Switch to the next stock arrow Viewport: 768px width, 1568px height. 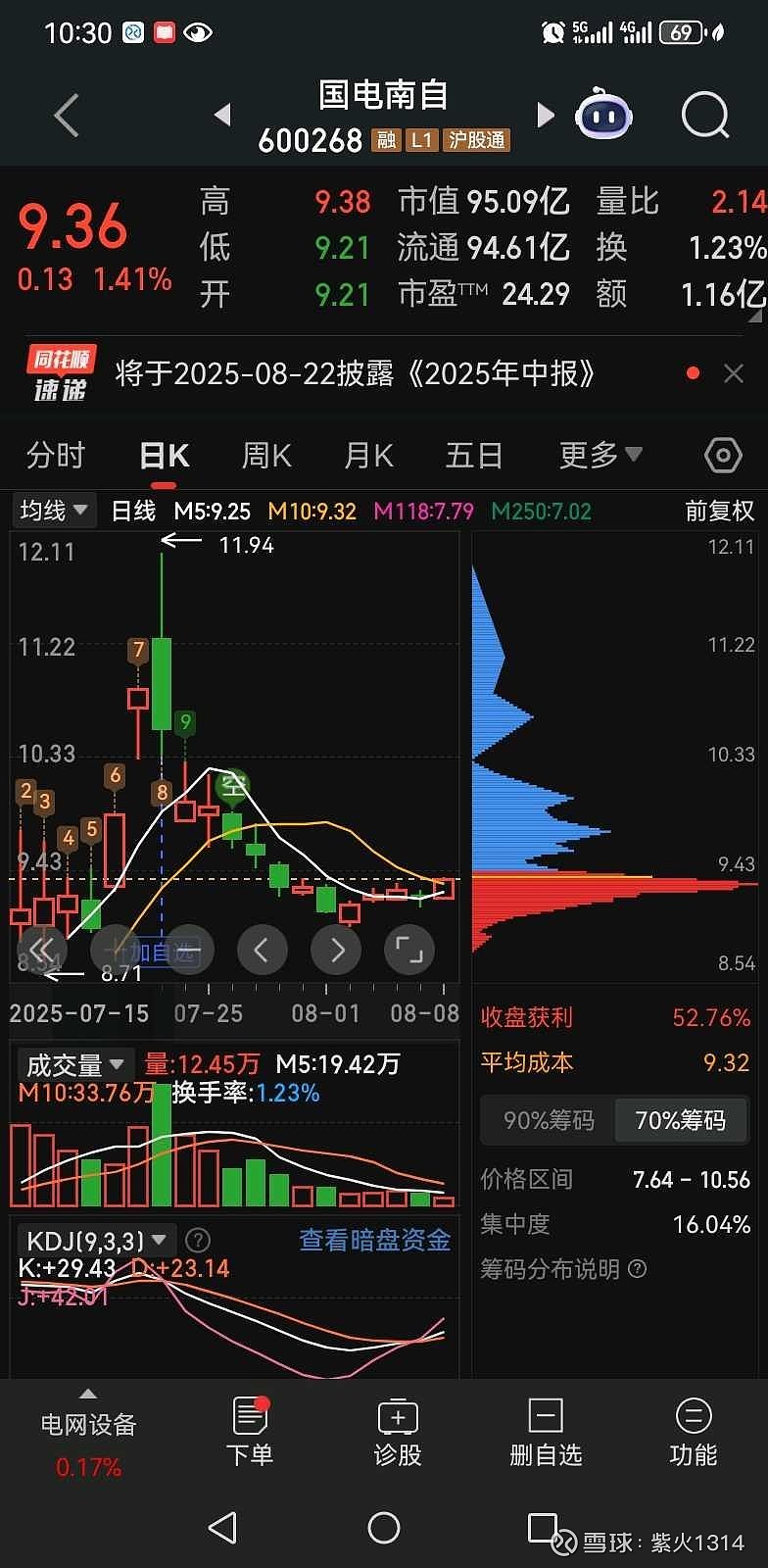[x=546, y=116]
